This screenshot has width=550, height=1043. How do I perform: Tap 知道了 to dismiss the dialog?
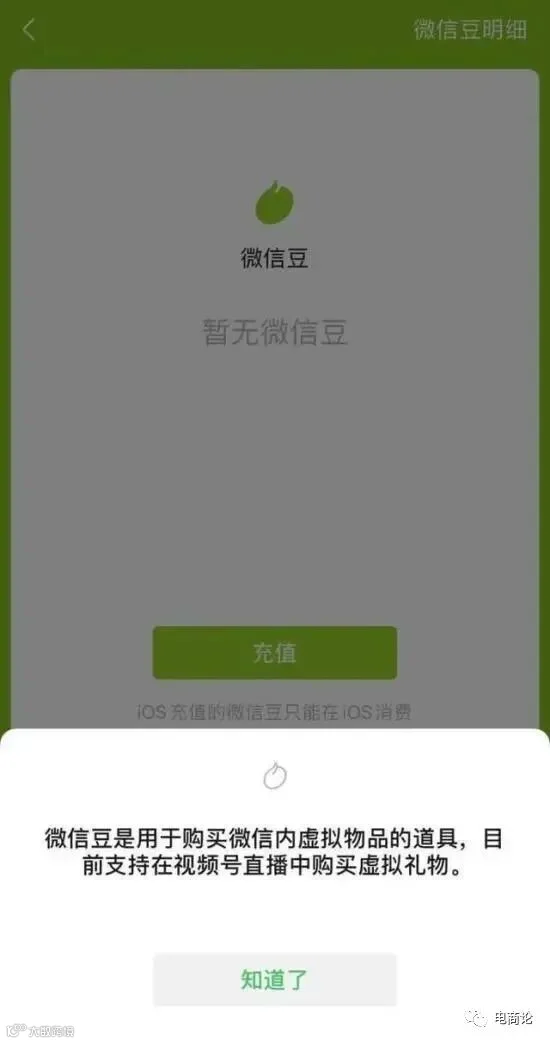275,980
